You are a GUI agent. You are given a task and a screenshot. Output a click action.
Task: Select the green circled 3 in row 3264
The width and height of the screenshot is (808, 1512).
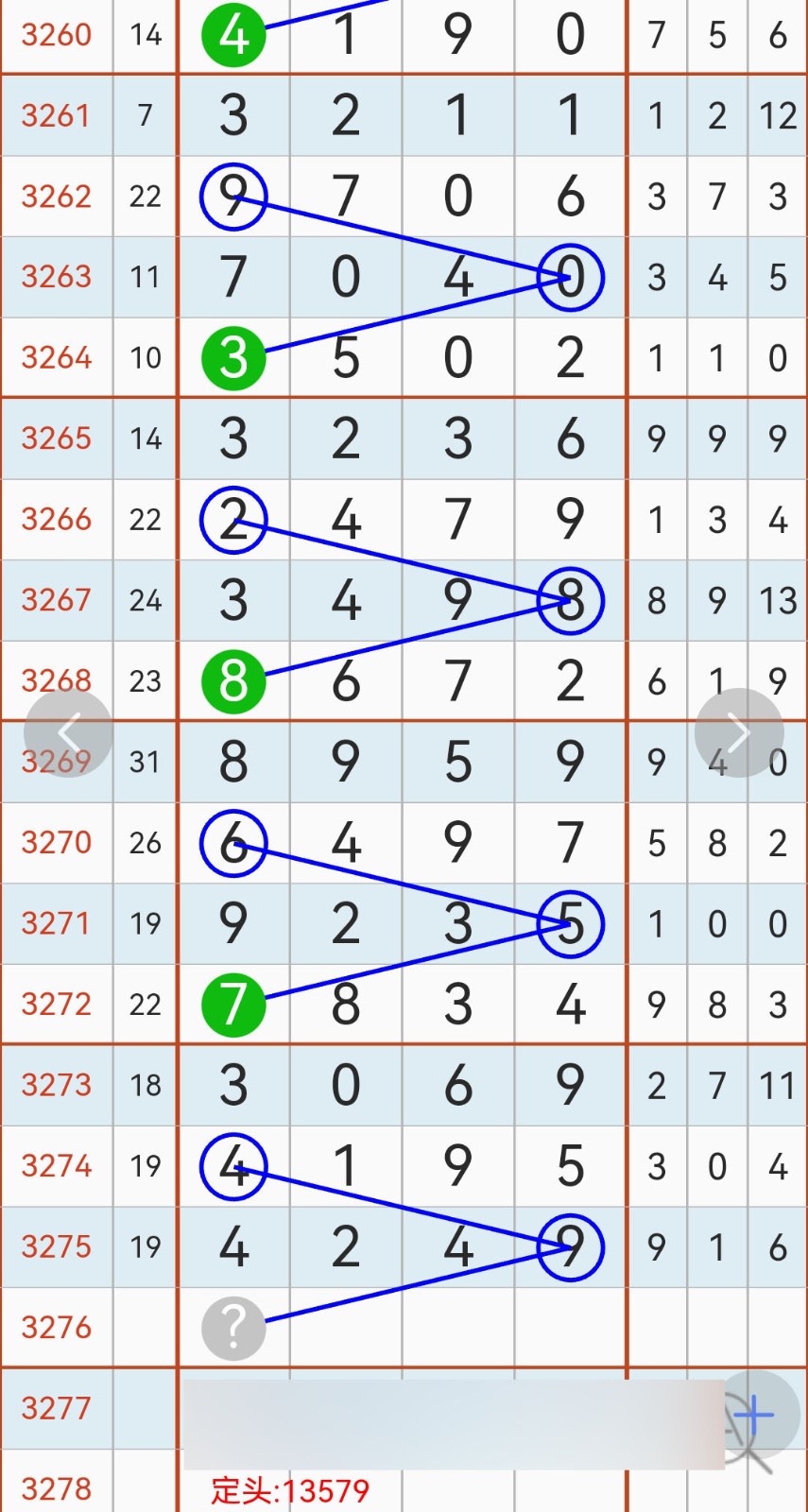(233, 357)
